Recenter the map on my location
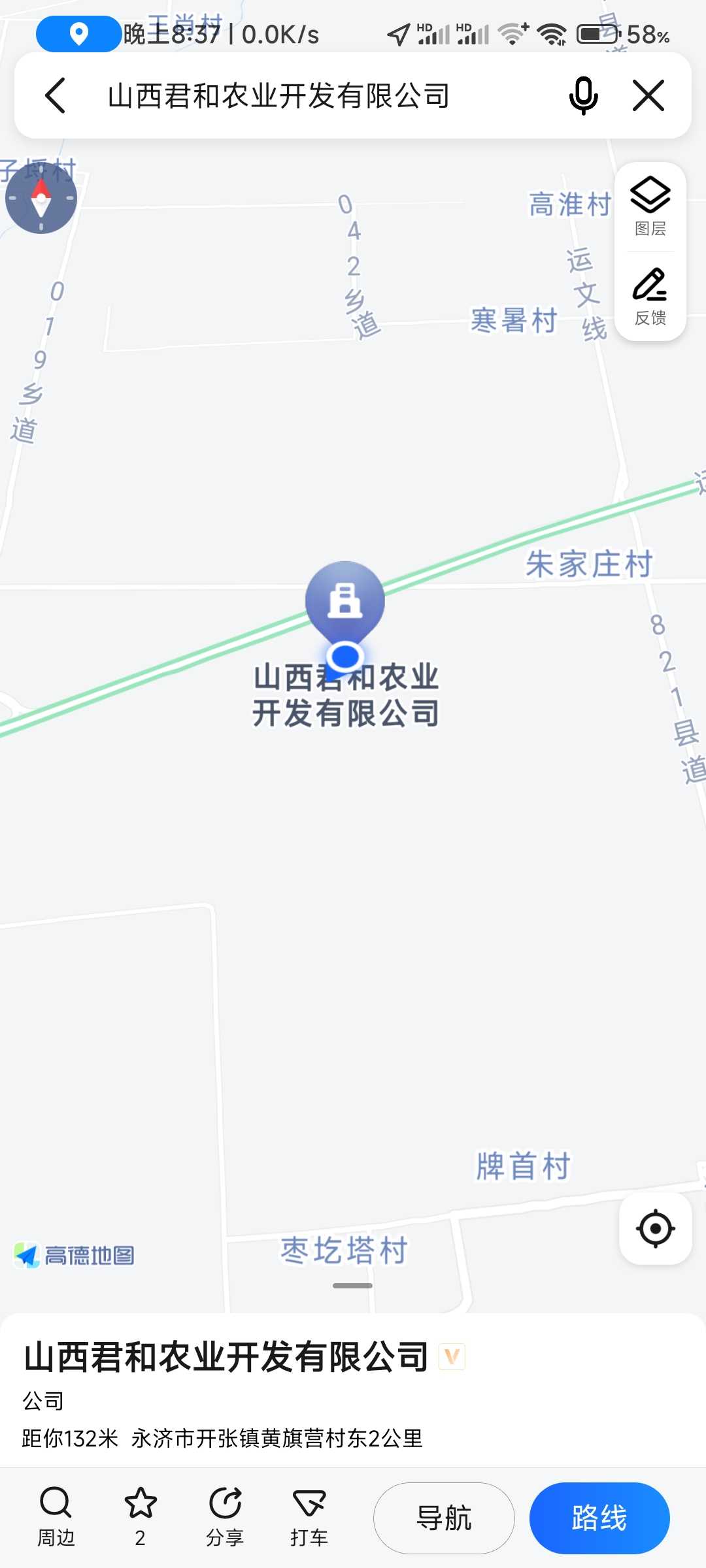 coord(655,1229)
